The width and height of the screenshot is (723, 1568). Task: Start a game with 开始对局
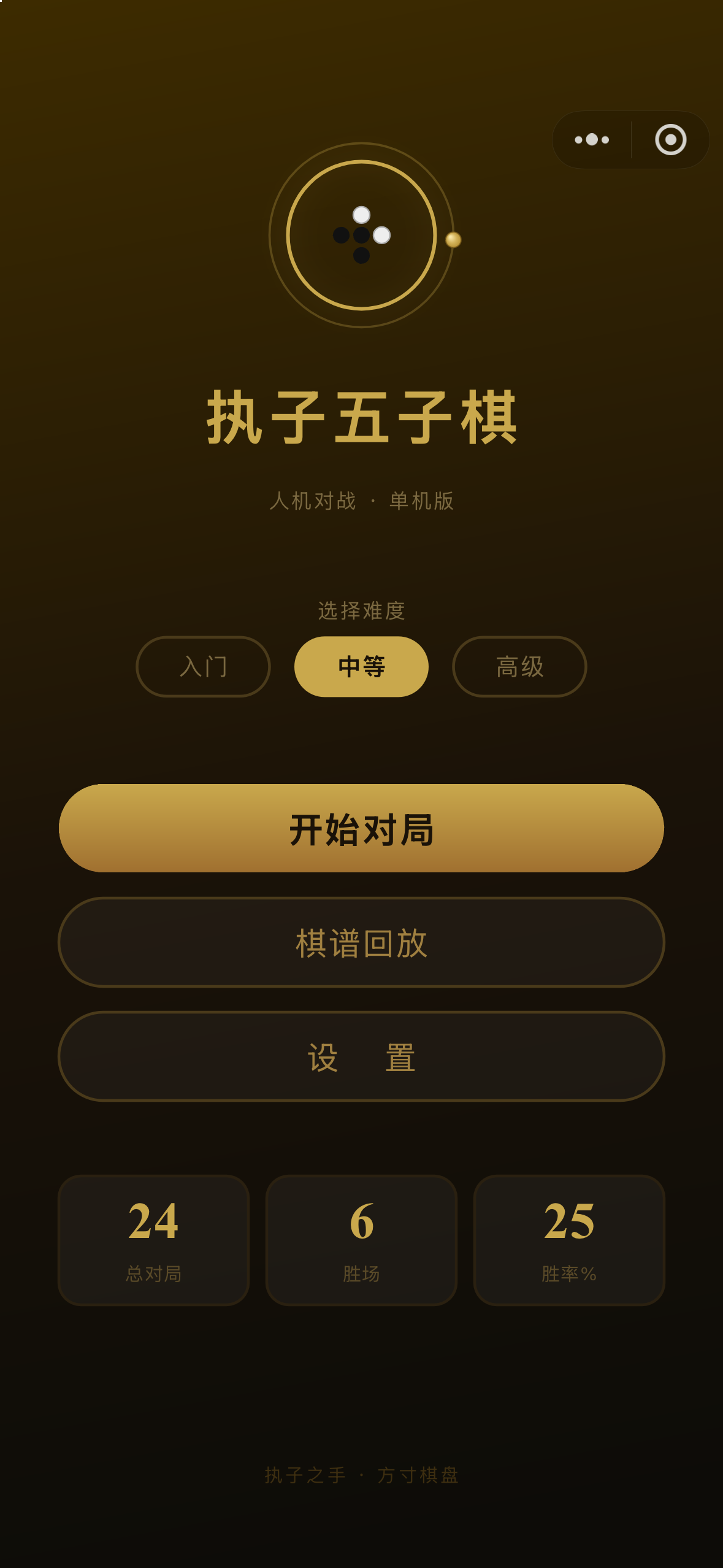click(x=361, y=828)
